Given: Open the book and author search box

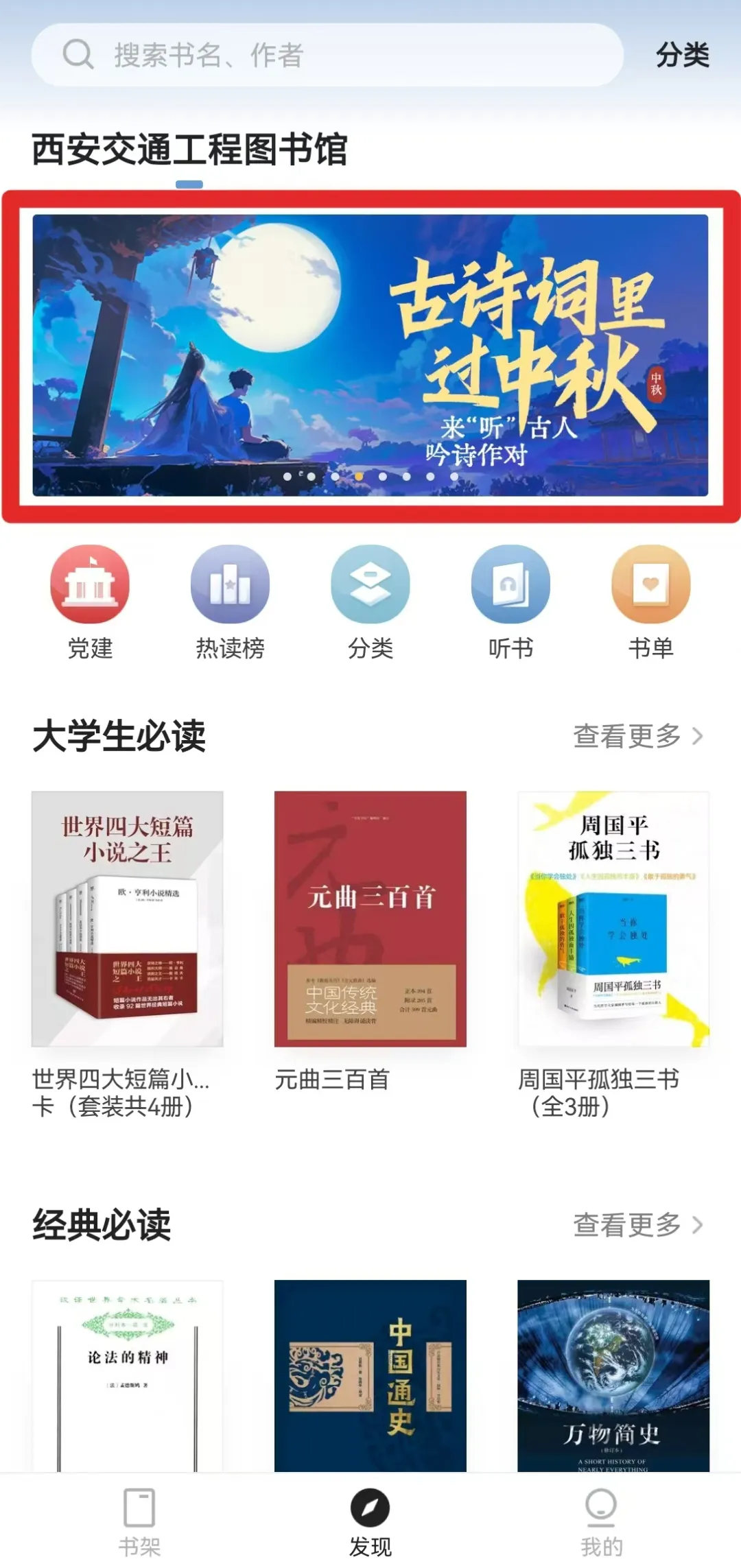Looking at the screenshot, I should click(x=327, y=55).
